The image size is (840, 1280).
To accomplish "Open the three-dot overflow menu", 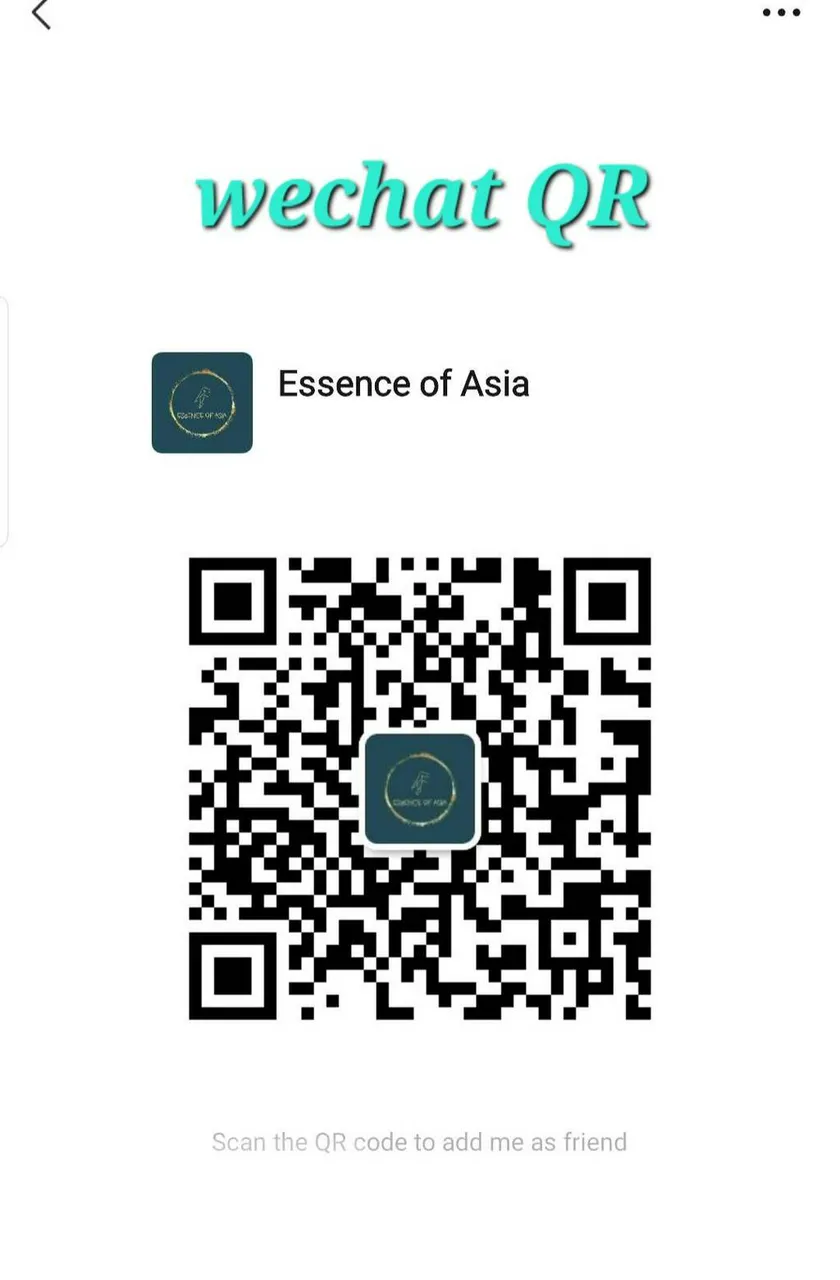I will (x=781, y=13).
